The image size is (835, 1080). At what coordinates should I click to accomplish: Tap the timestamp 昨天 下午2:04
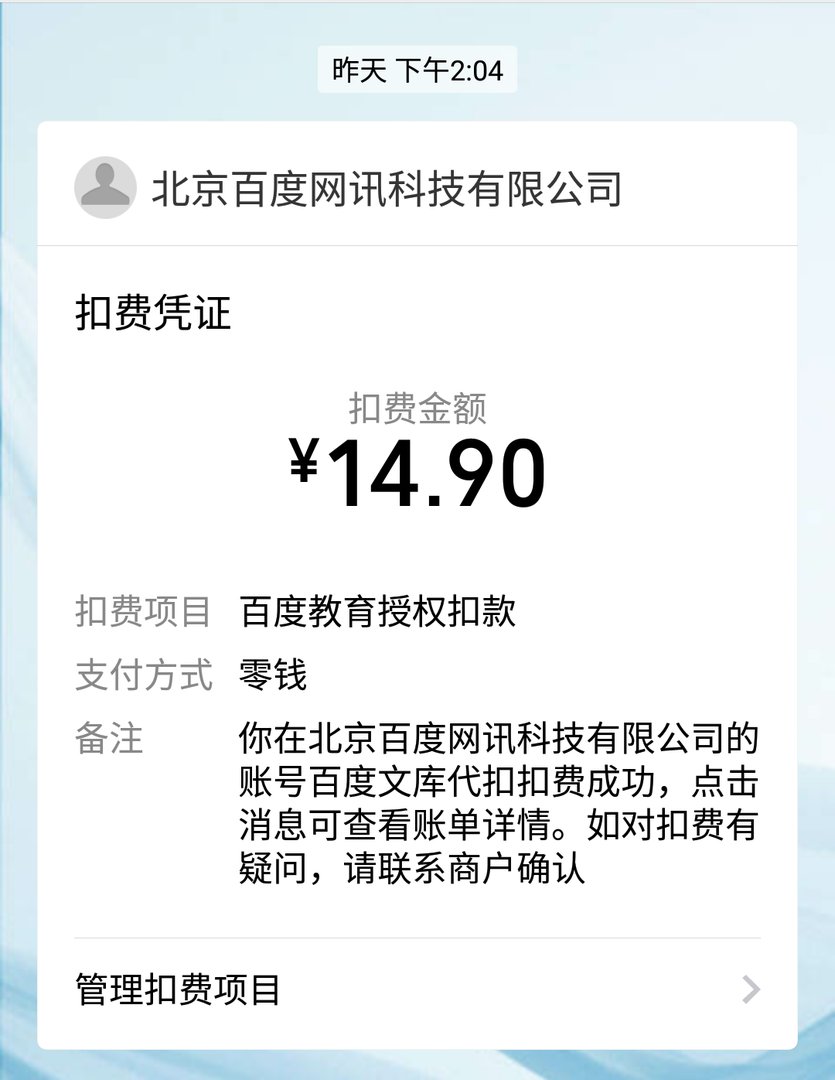pos(417,70)
